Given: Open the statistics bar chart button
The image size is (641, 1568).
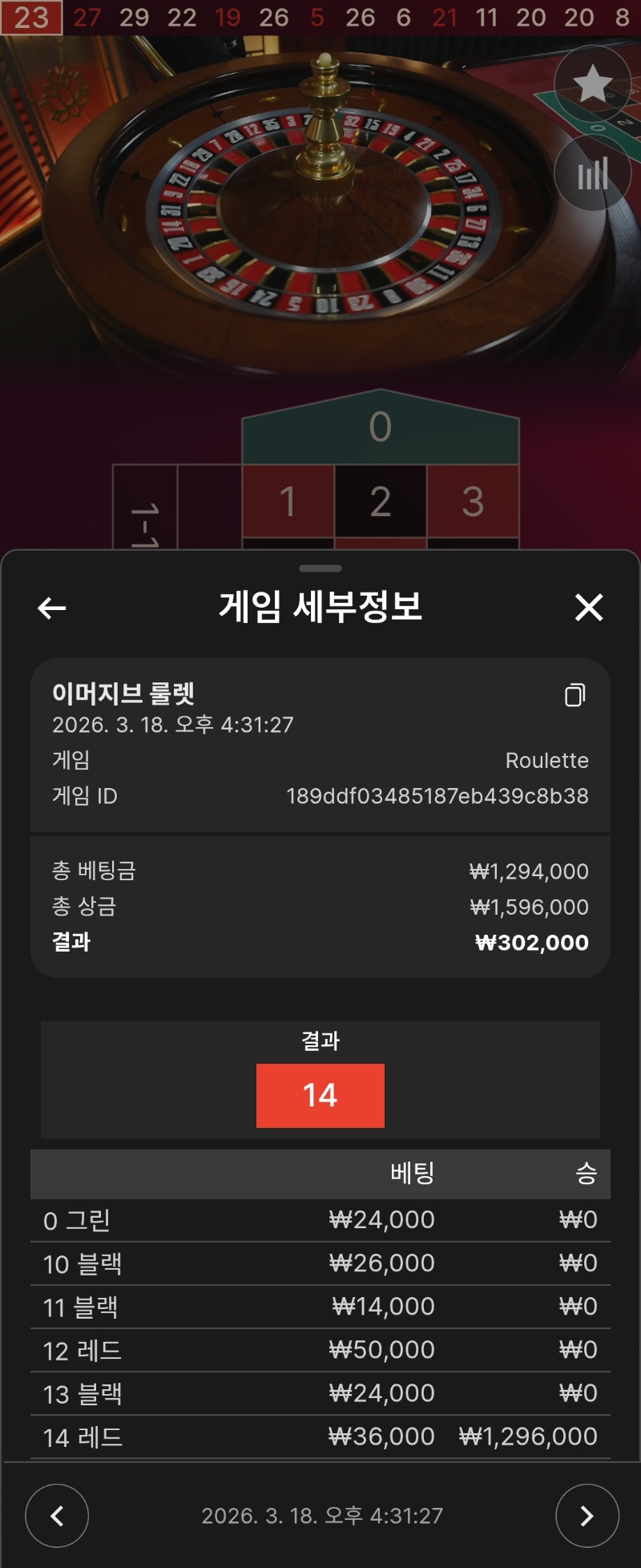Looking at the screenshot, I should tap(593, 173).
